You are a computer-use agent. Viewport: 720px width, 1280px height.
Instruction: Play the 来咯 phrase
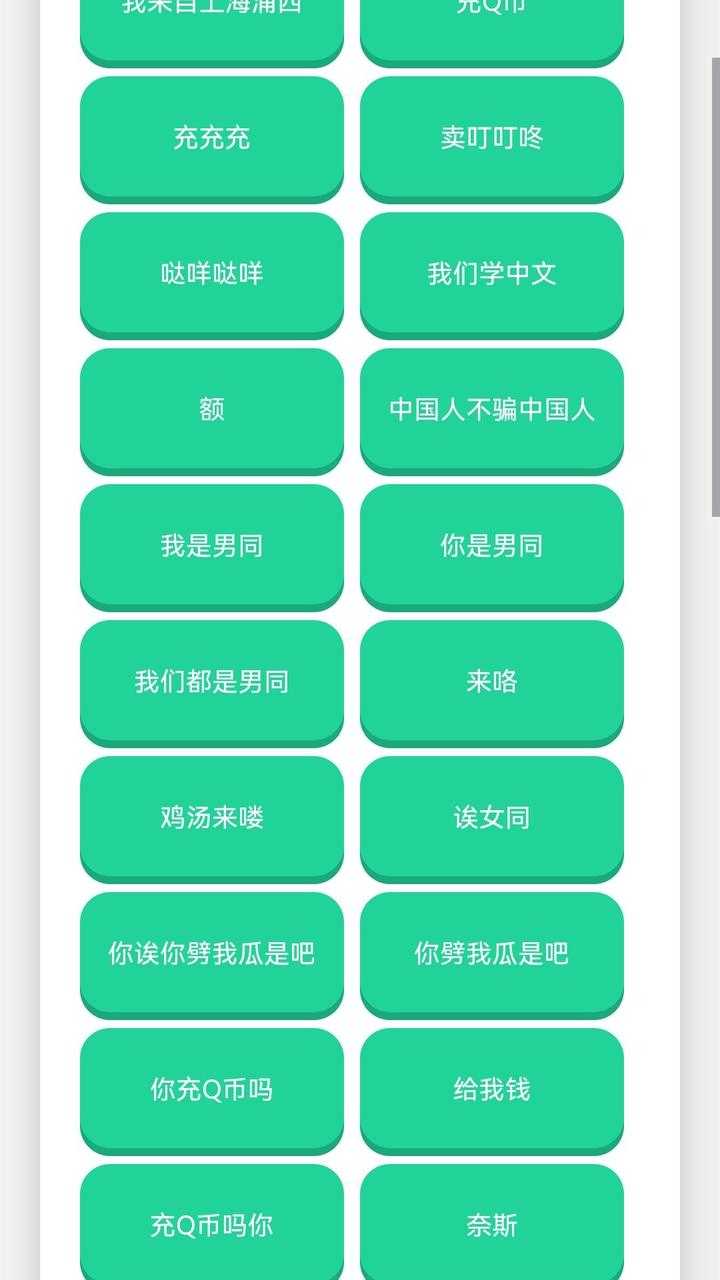coord(491,681)
